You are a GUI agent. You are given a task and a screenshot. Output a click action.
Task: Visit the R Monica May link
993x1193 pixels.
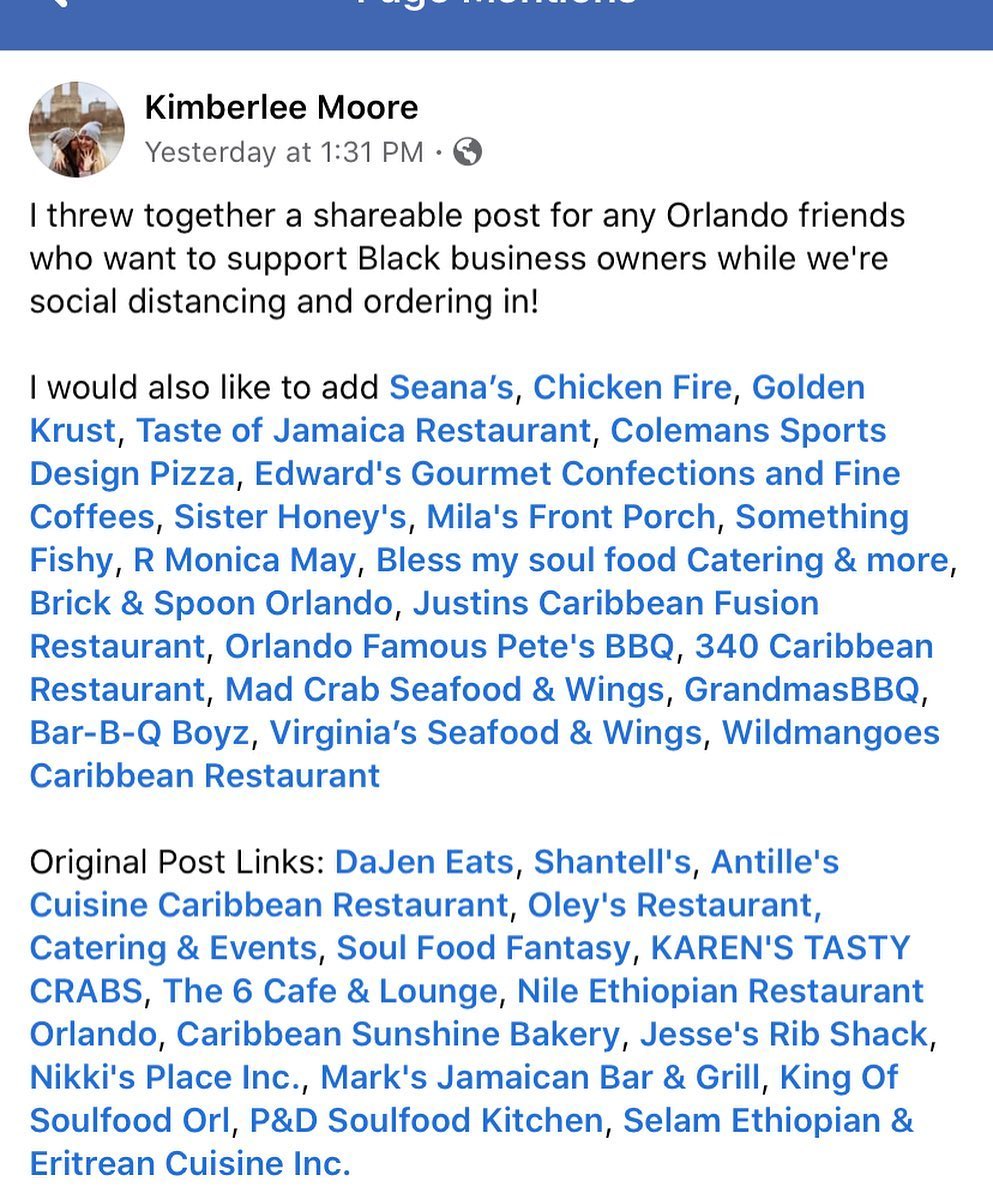pos(244,559)
